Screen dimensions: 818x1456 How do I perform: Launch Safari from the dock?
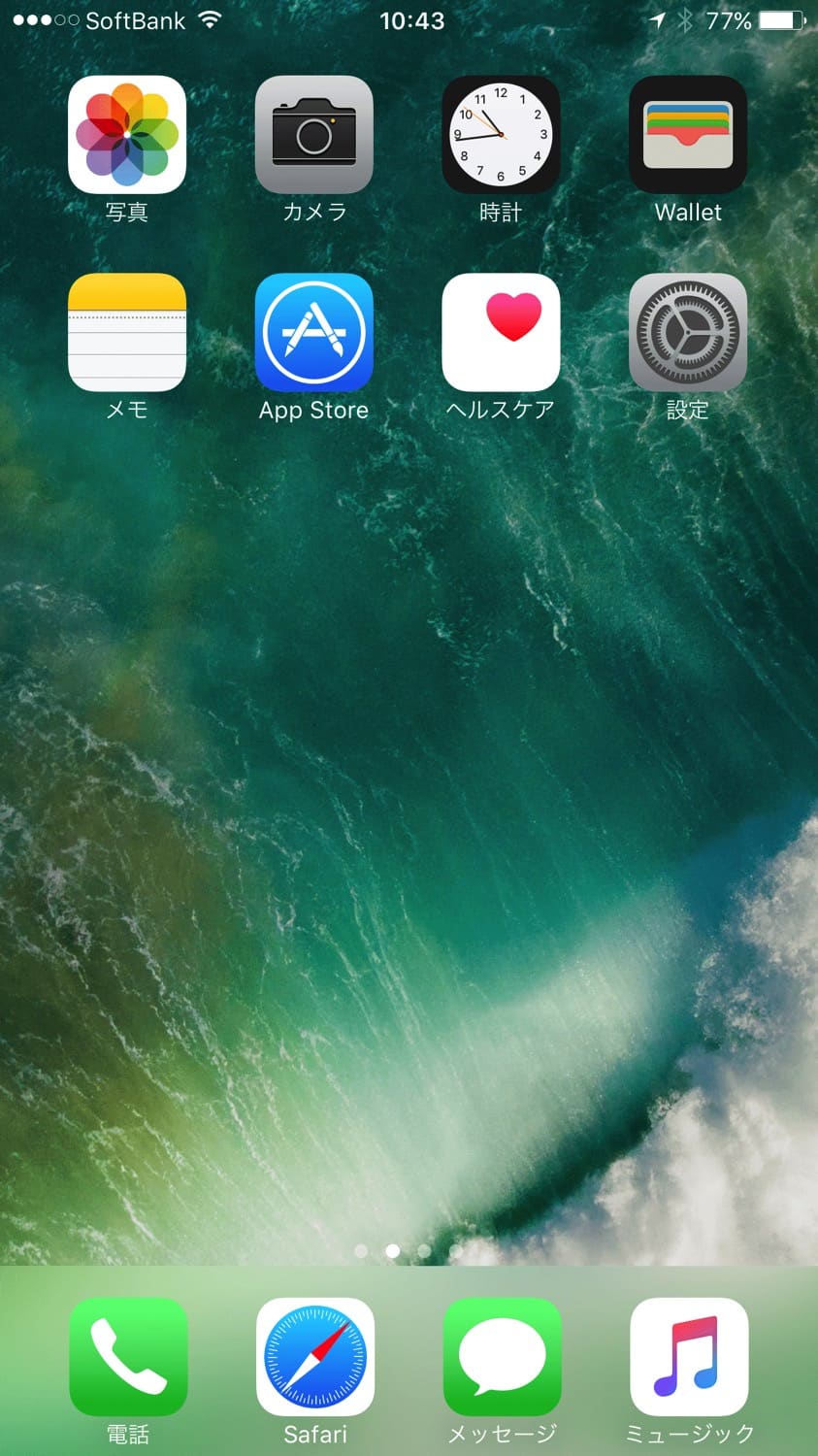click(315, 1357)
